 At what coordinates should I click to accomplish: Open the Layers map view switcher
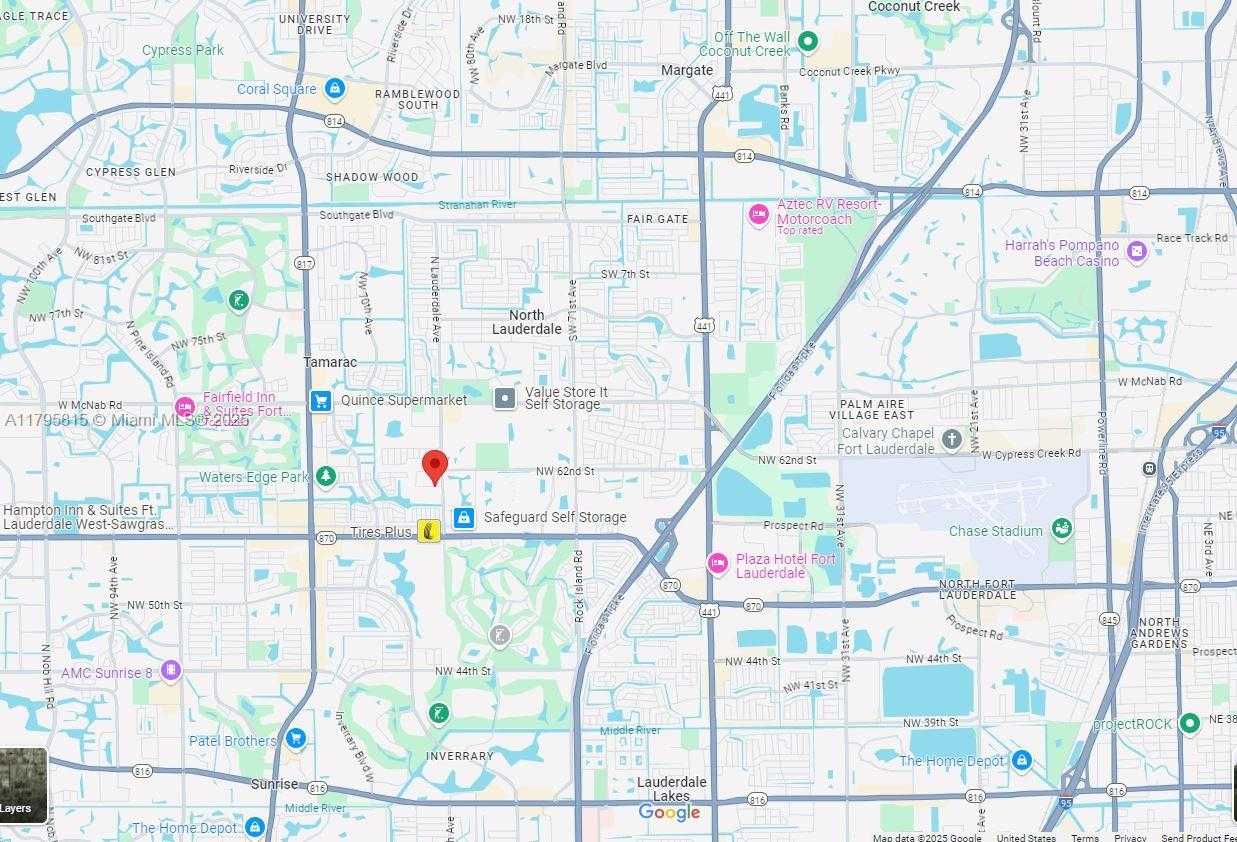pyautogui.click(x=22, y=785)
